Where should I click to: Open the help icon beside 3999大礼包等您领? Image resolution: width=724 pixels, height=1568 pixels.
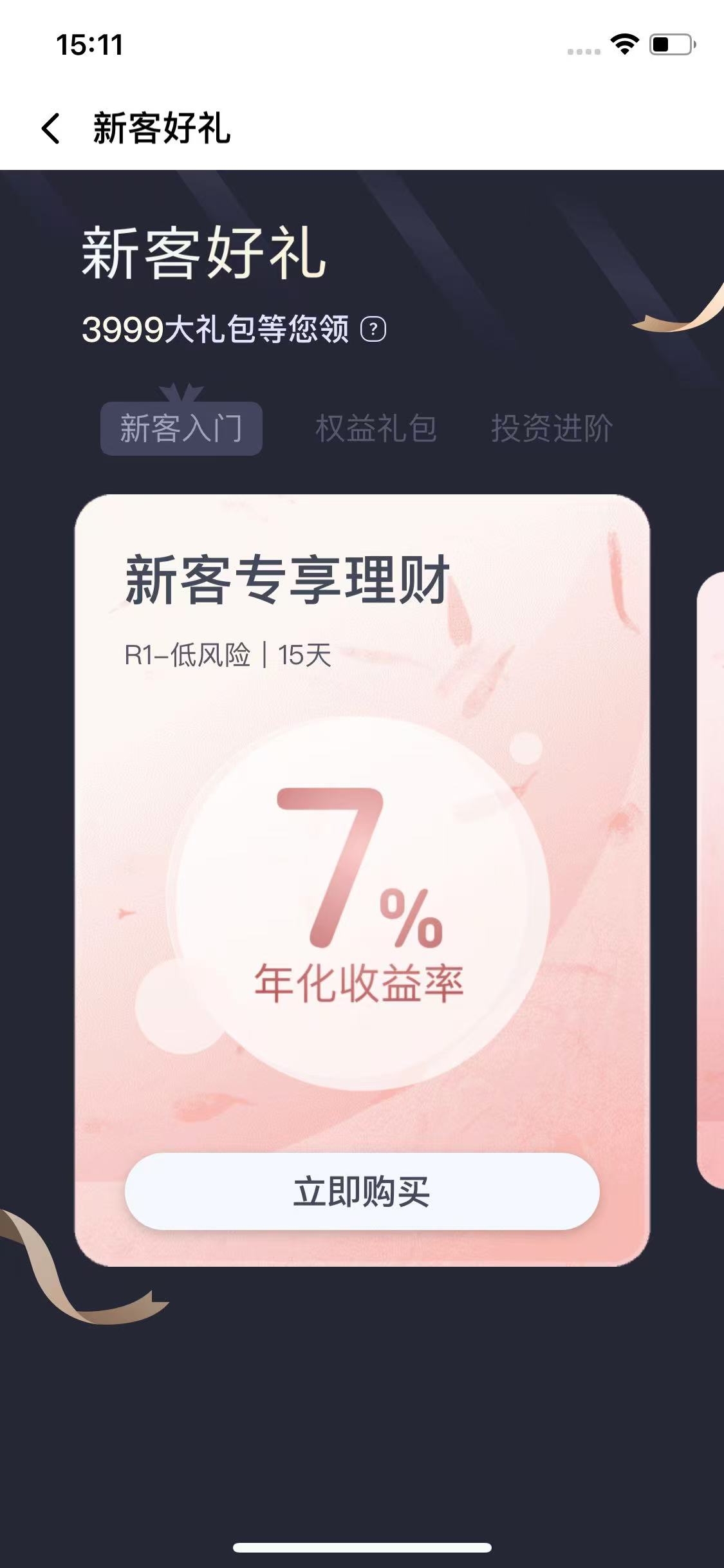pyautogui.click(x=373, y=330)
